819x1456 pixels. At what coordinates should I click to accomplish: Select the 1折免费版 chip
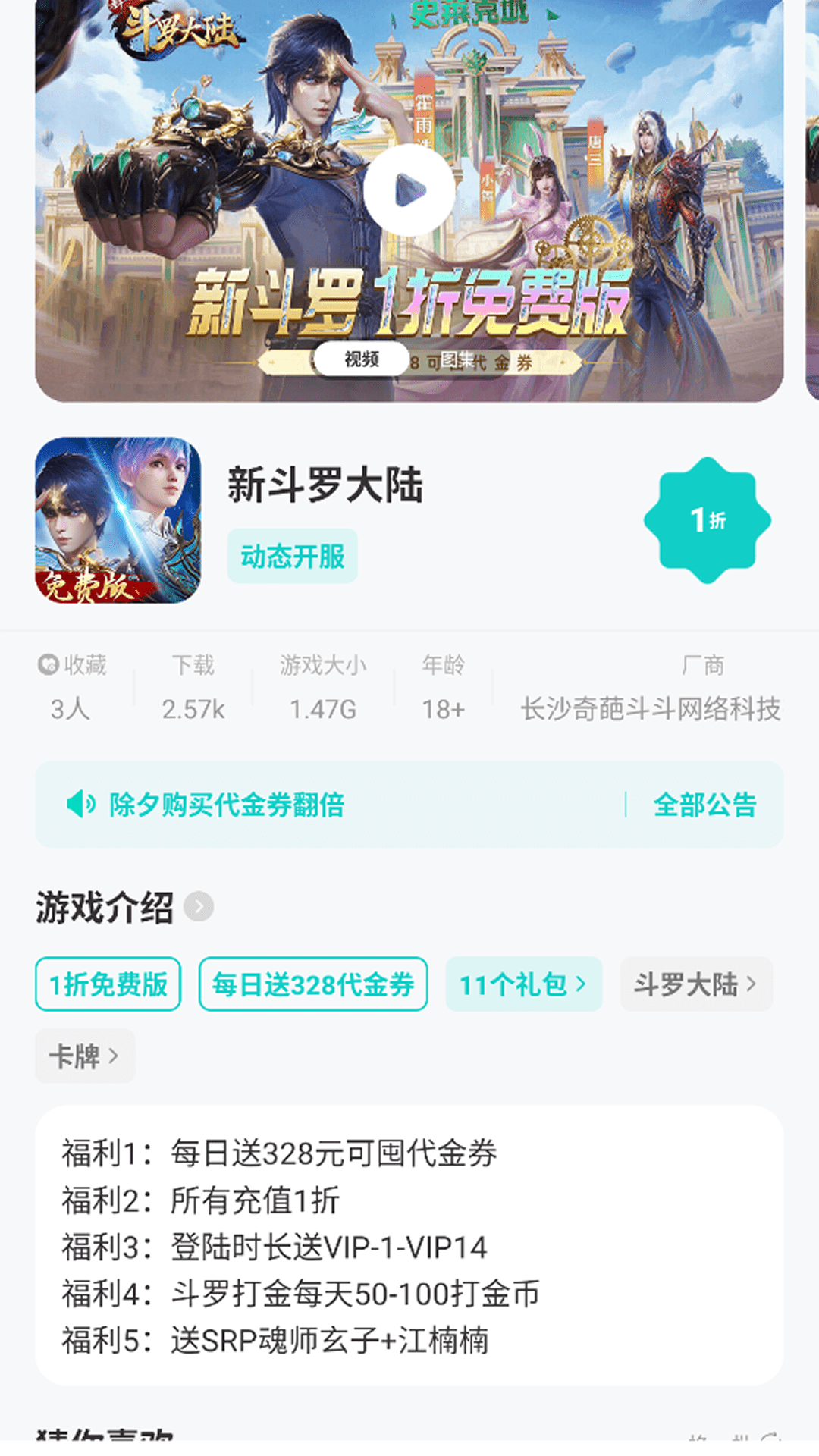click(x=108, y=984)
